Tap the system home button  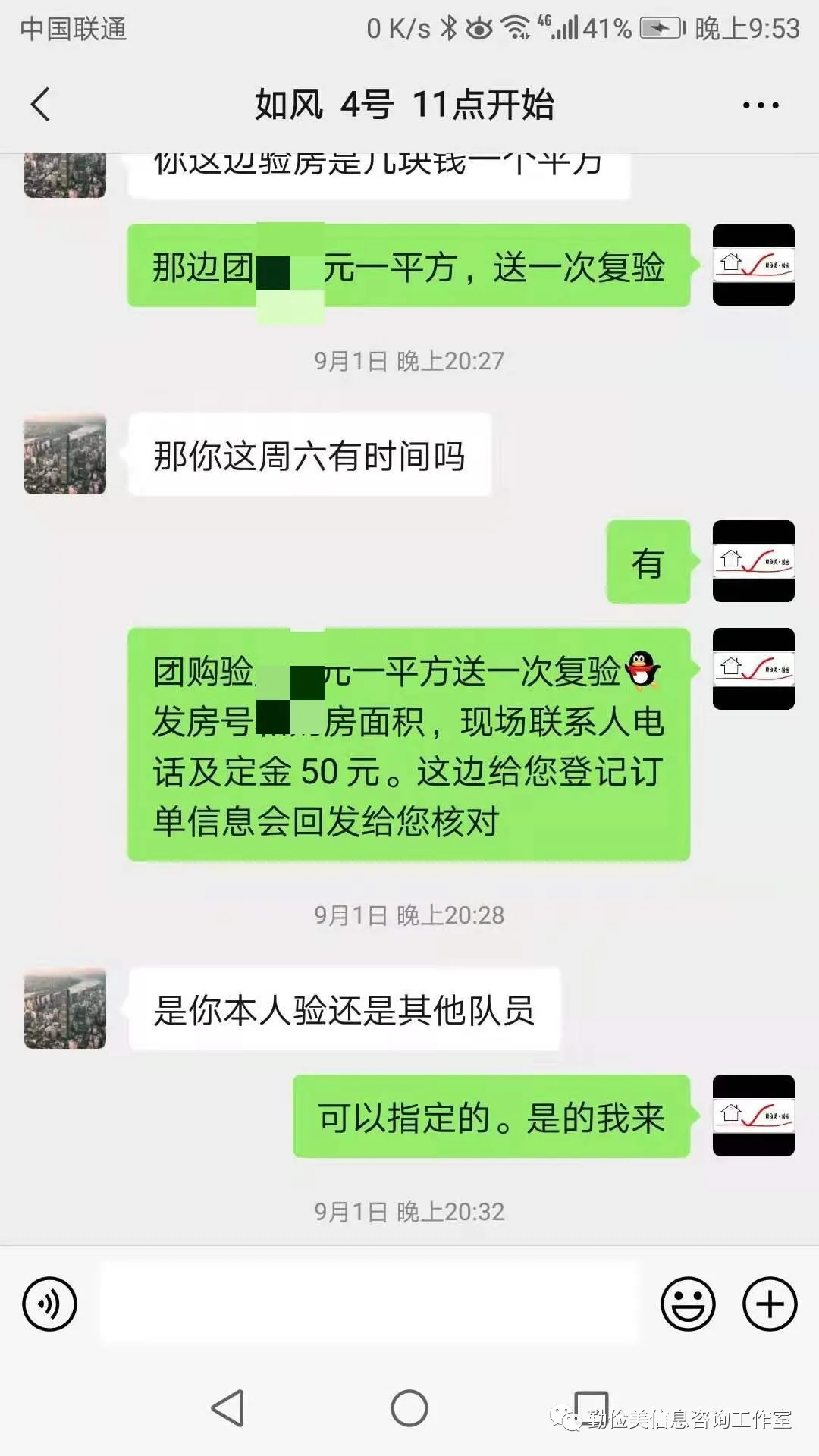pos(409,1408)
